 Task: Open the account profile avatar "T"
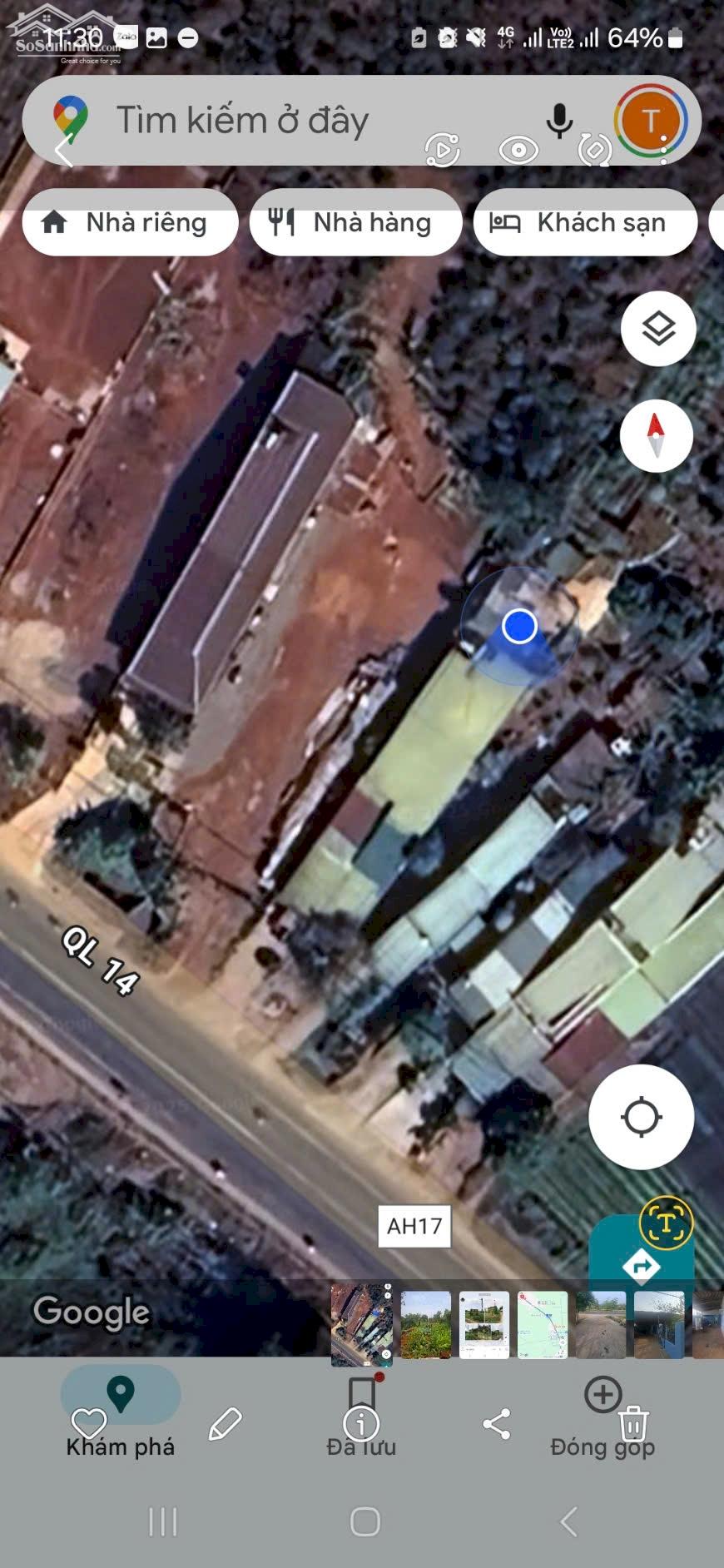pyautogui.click(x=651, y=121)
